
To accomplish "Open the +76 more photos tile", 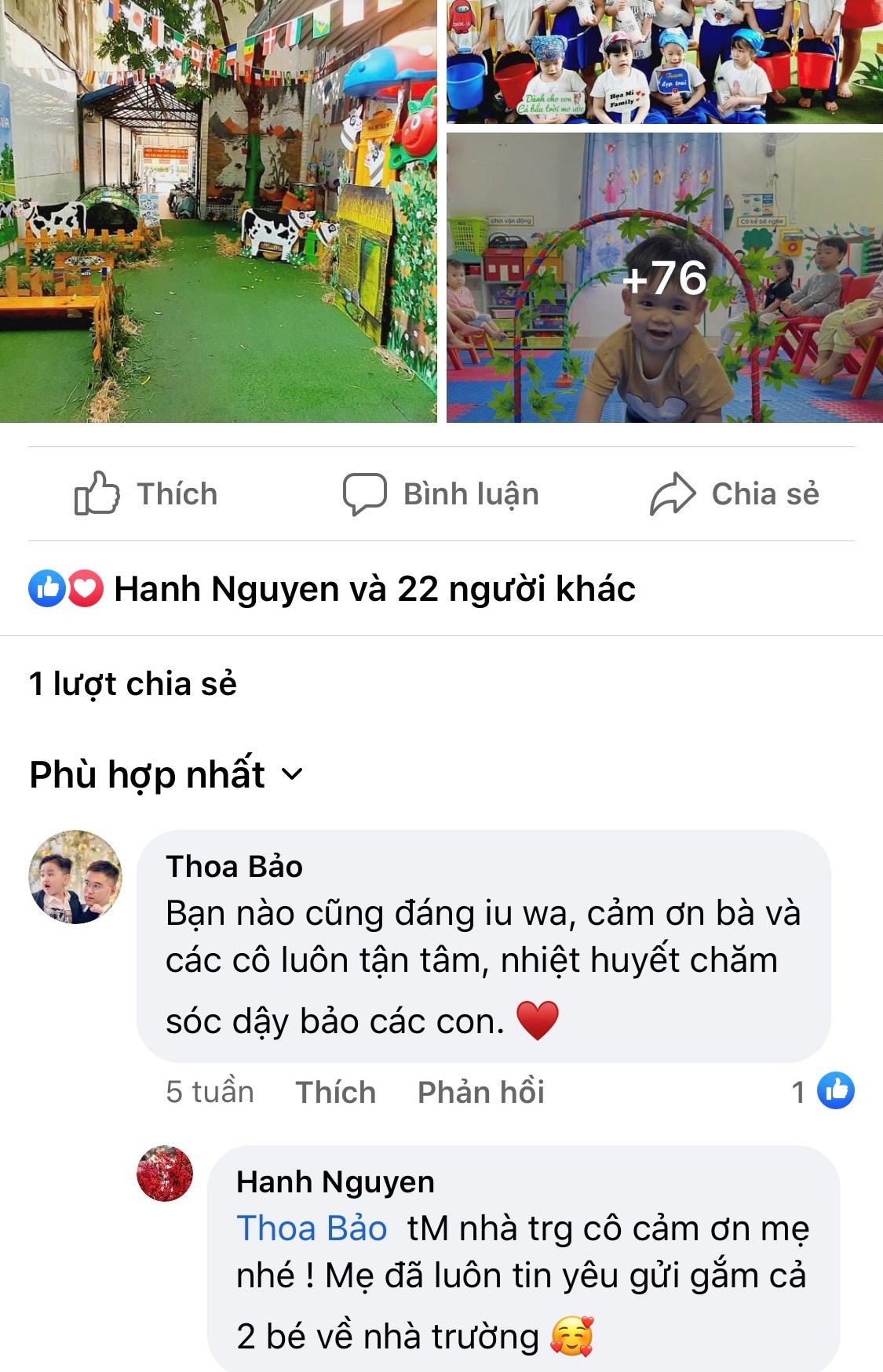I will pyautogui.click(x=664, y=278).
